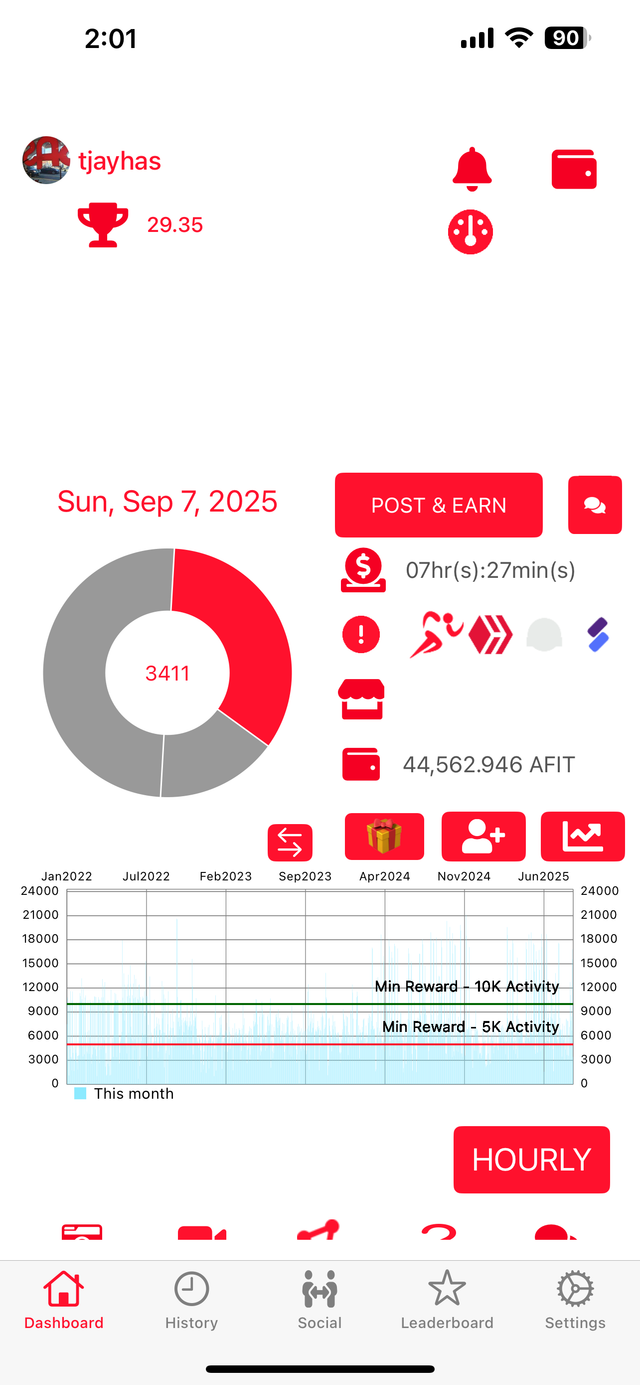Tap the add friend referral button
Screen dimensions: 640x1385
coord(483,837)
